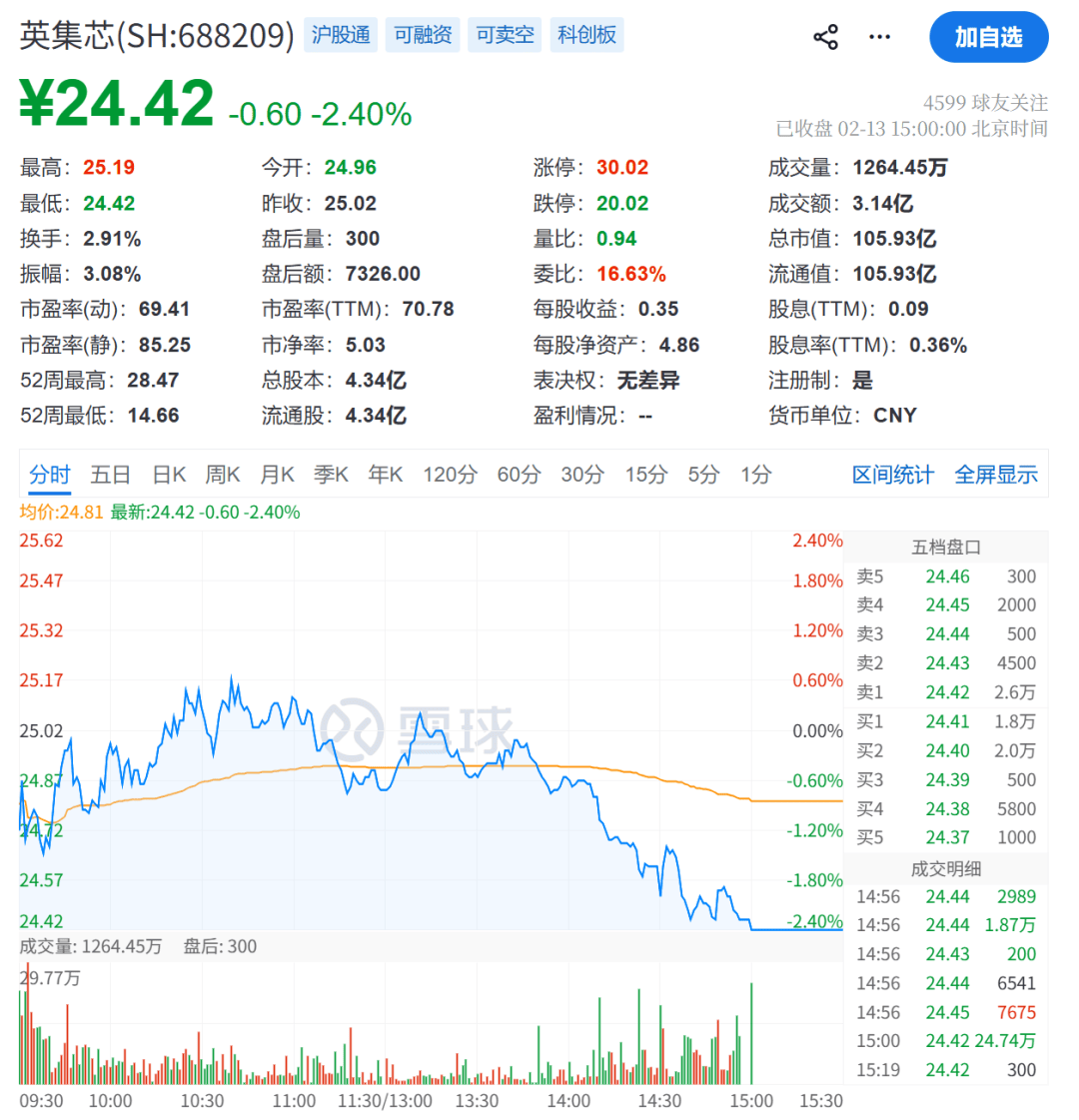The width and height of the screenshot is (1079, 1120).
Task: Show the 月K chart
Action: coord(277,475)
